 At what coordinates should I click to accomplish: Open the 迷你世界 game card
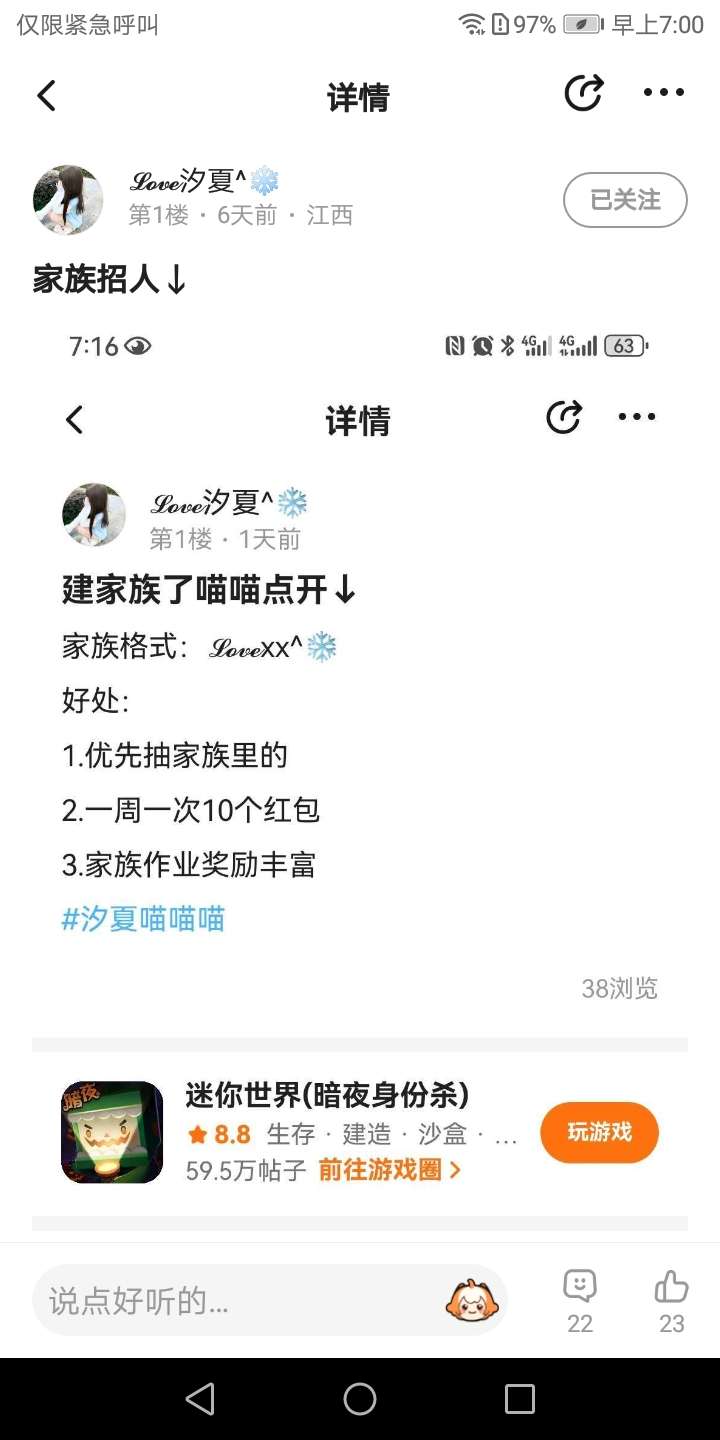pos(300,1132)
